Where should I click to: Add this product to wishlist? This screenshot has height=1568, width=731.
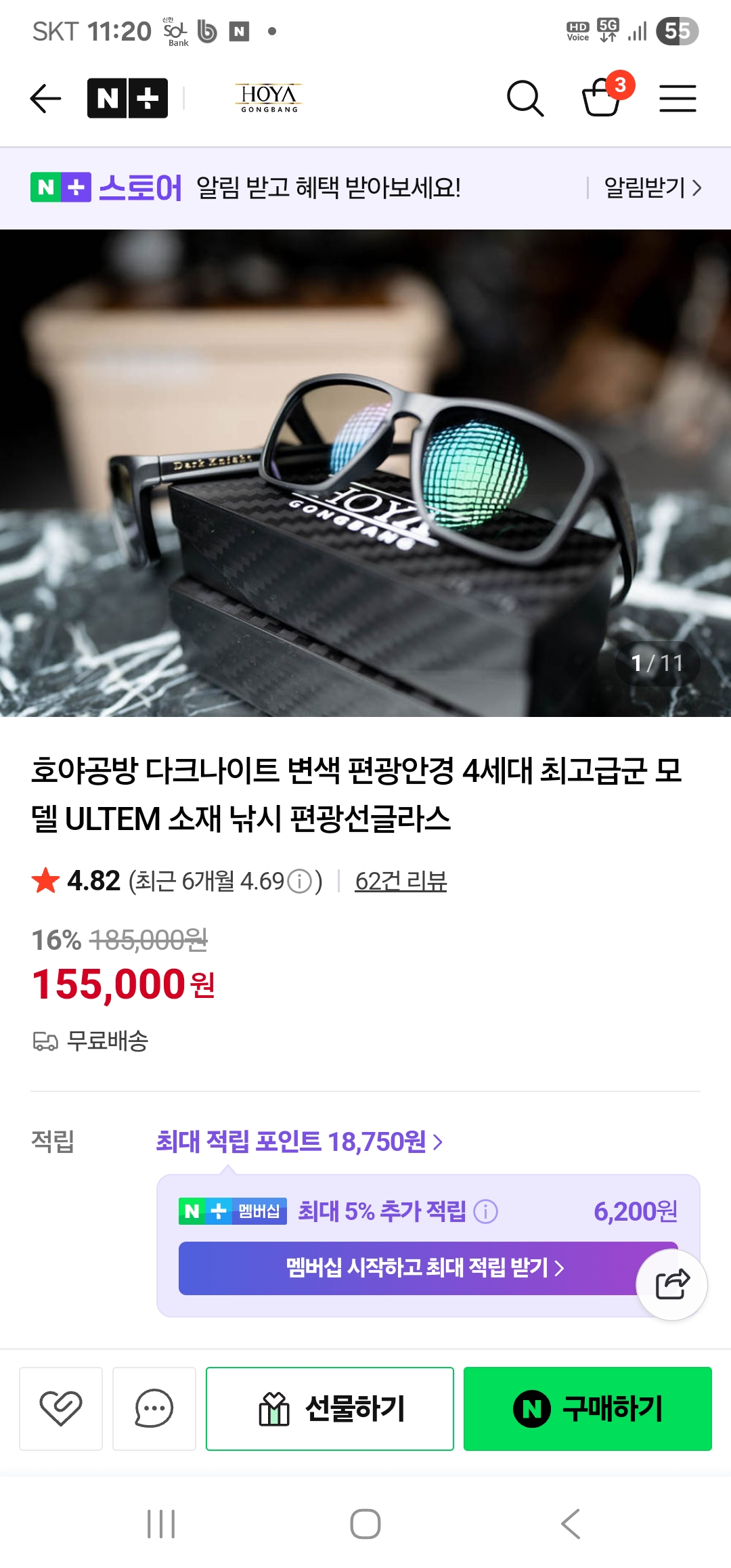point(61,1408)
